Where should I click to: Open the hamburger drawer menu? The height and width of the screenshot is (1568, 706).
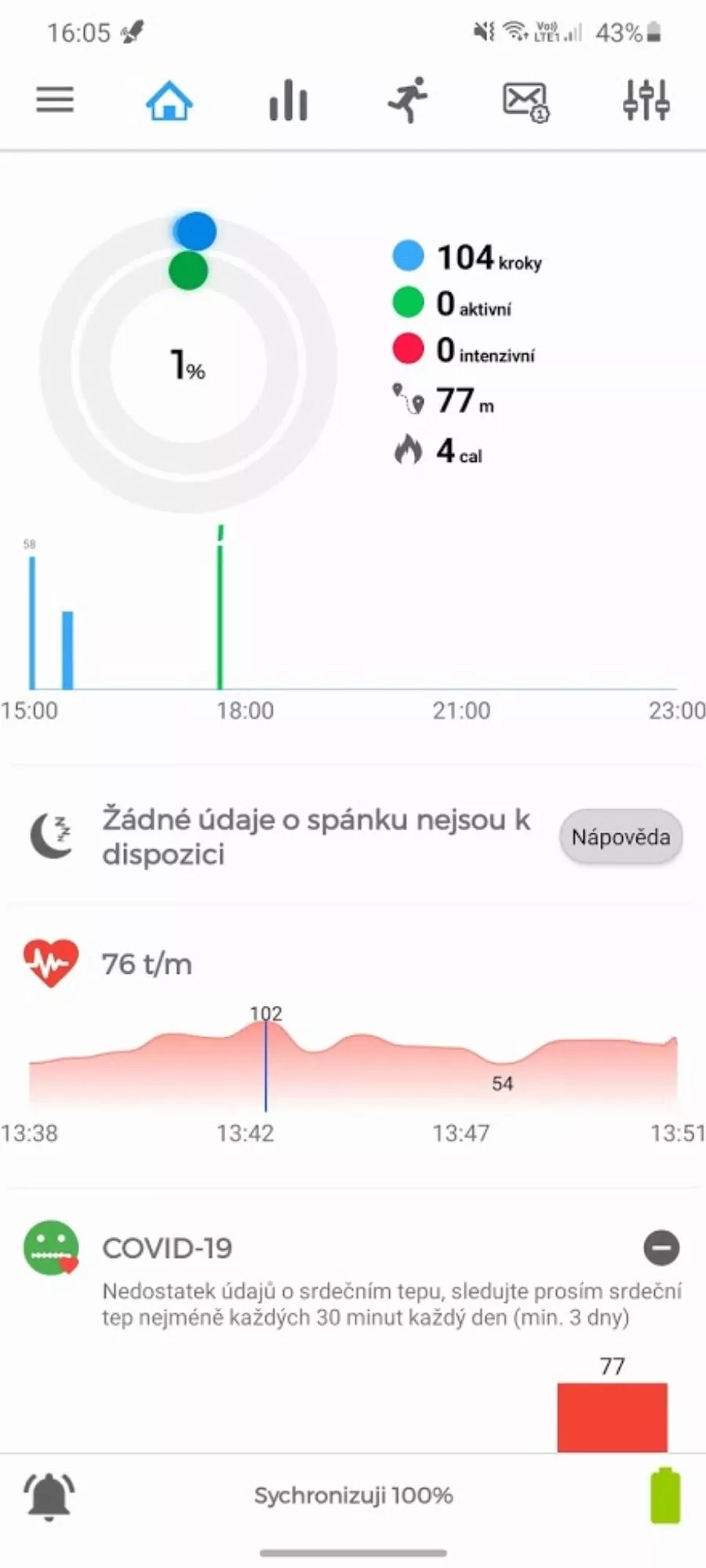click(x=55, y=100)
